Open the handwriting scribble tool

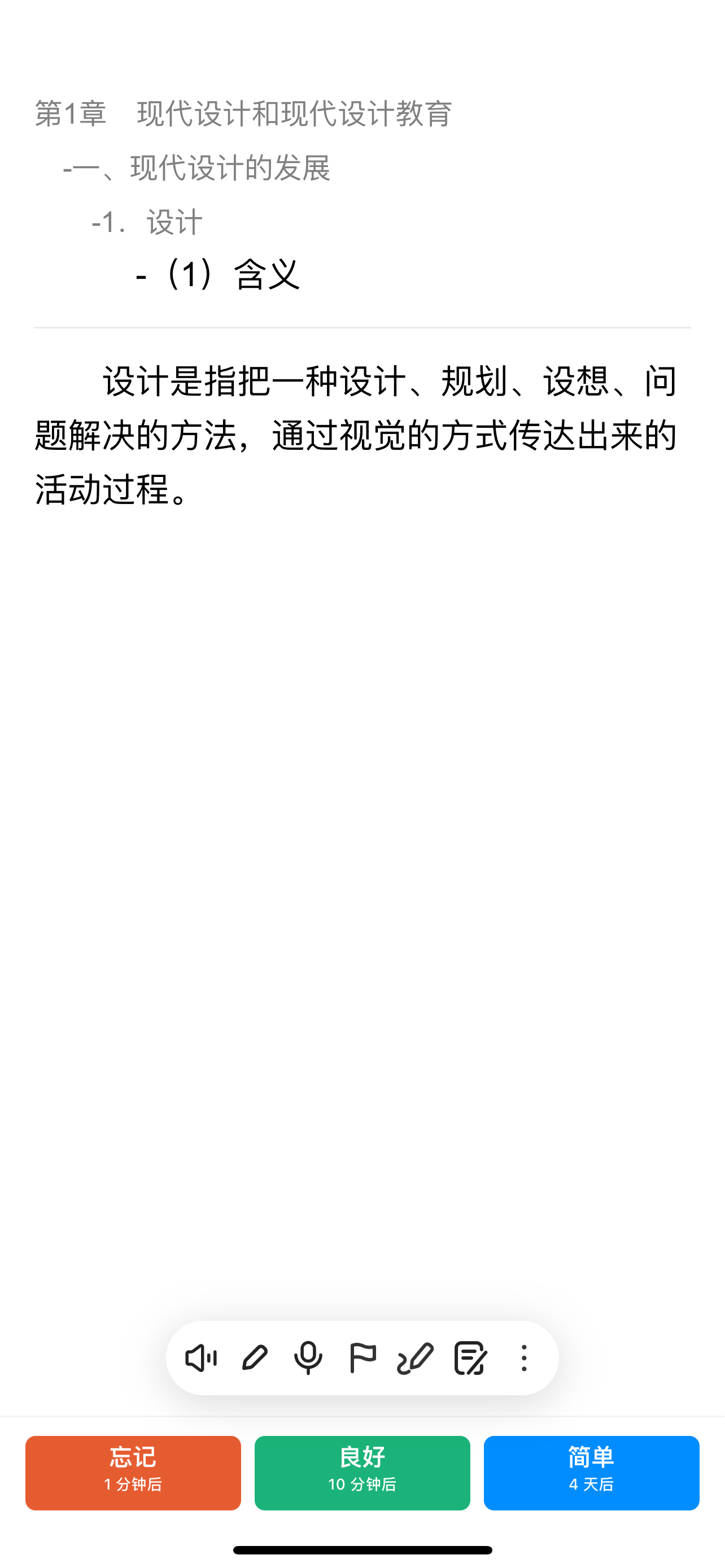(416, 1358)
